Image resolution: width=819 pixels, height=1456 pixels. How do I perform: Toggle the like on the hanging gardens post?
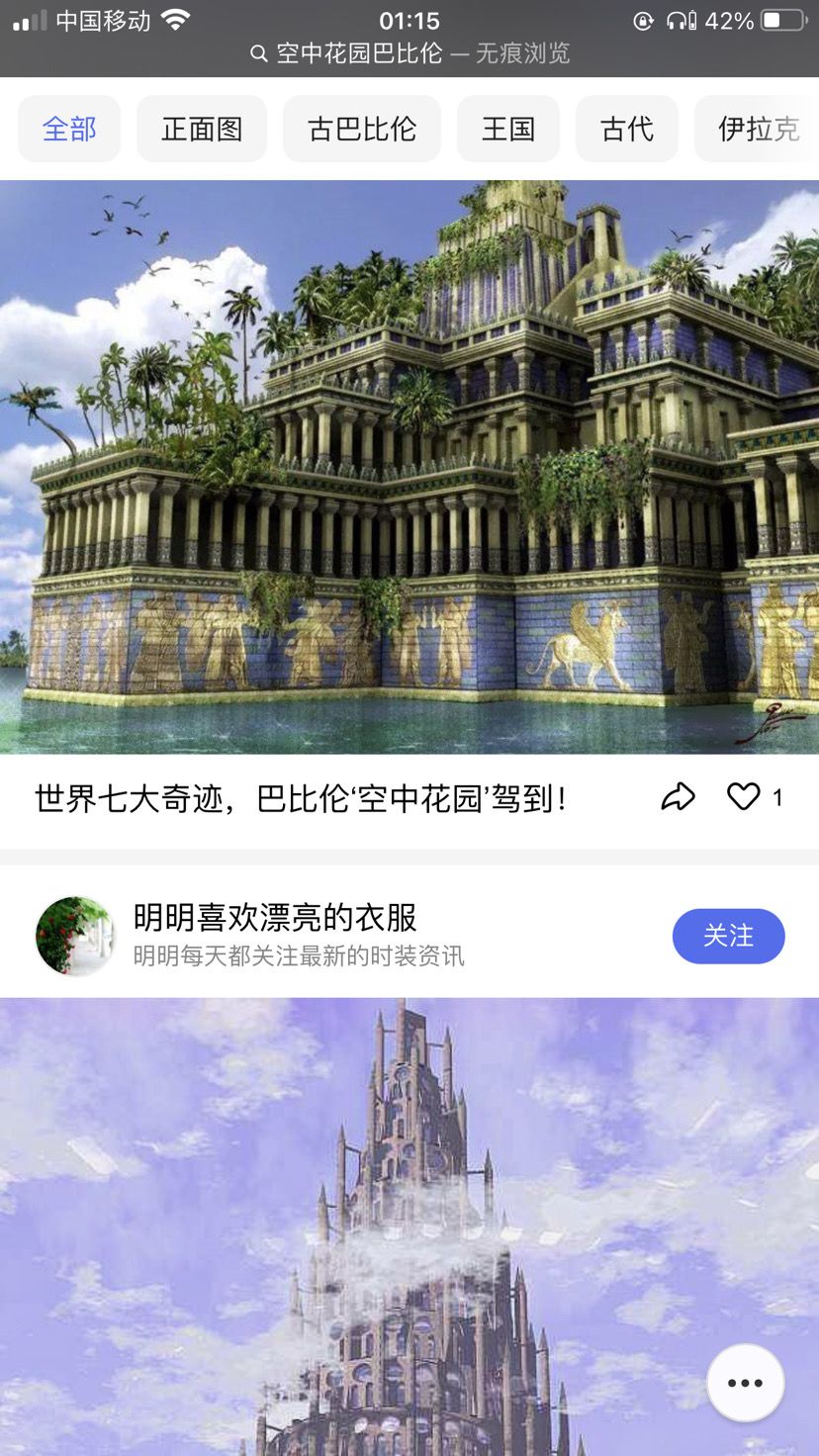(x=745, y=796)
